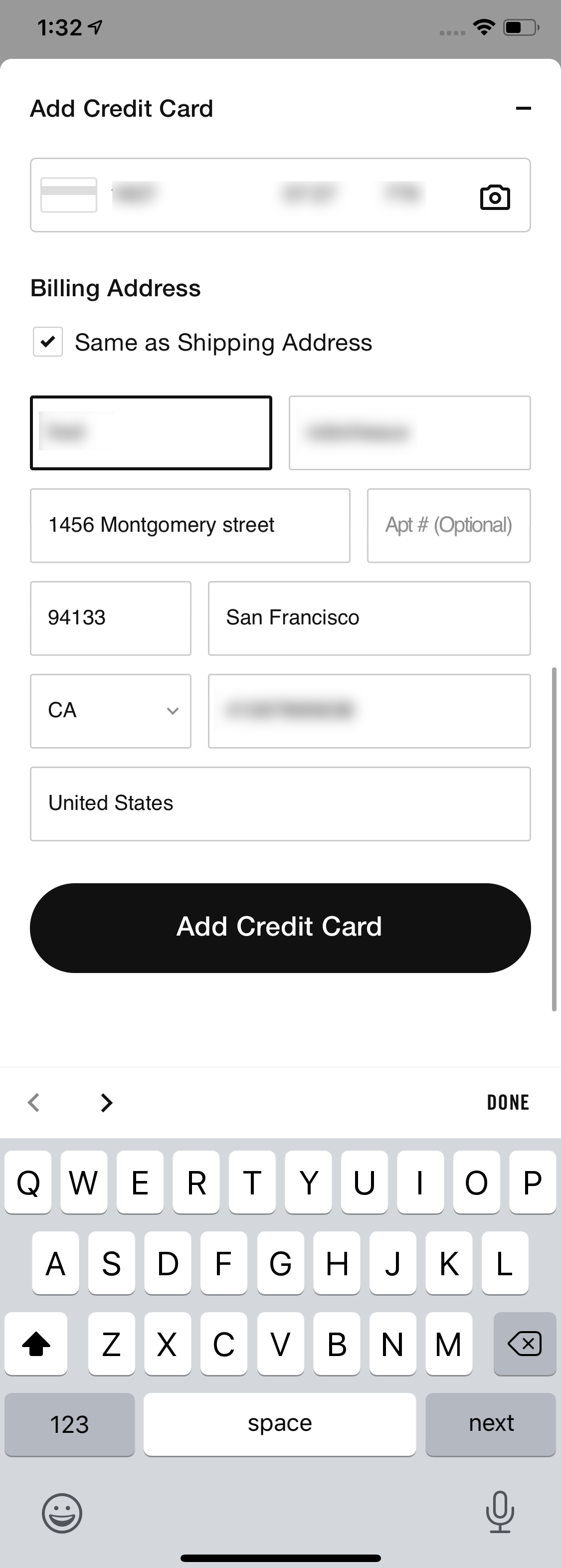Open the United States country selector
561x1568 pixels.
280,803
